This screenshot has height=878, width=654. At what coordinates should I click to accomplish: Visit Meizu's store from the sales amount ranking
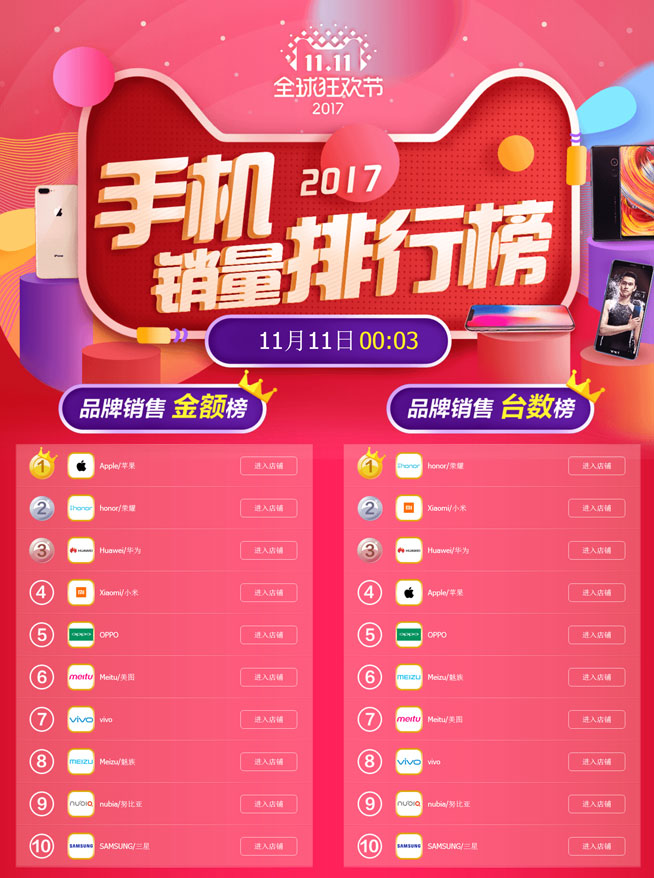[x=268, y=762]
